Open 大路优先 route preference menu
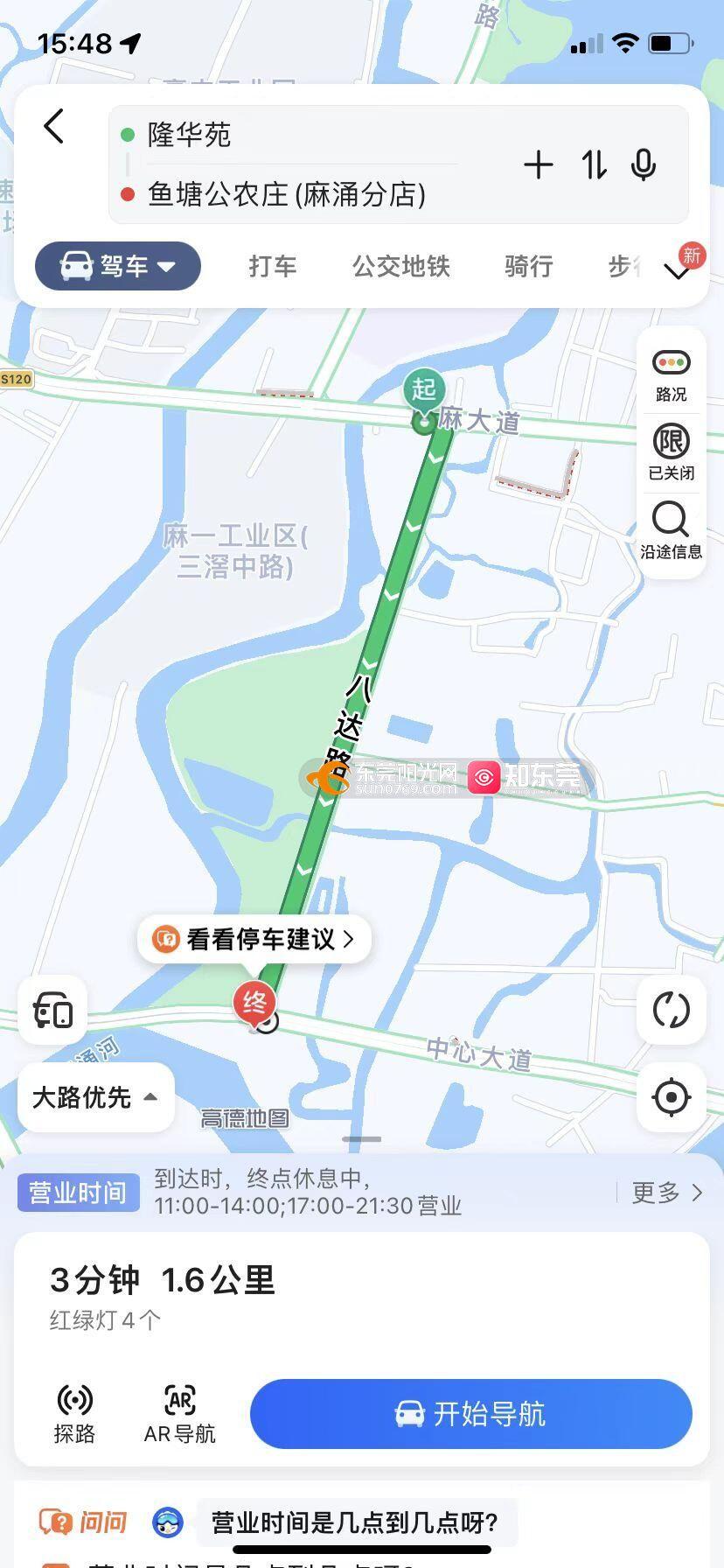 click(x=95, y=1097)
